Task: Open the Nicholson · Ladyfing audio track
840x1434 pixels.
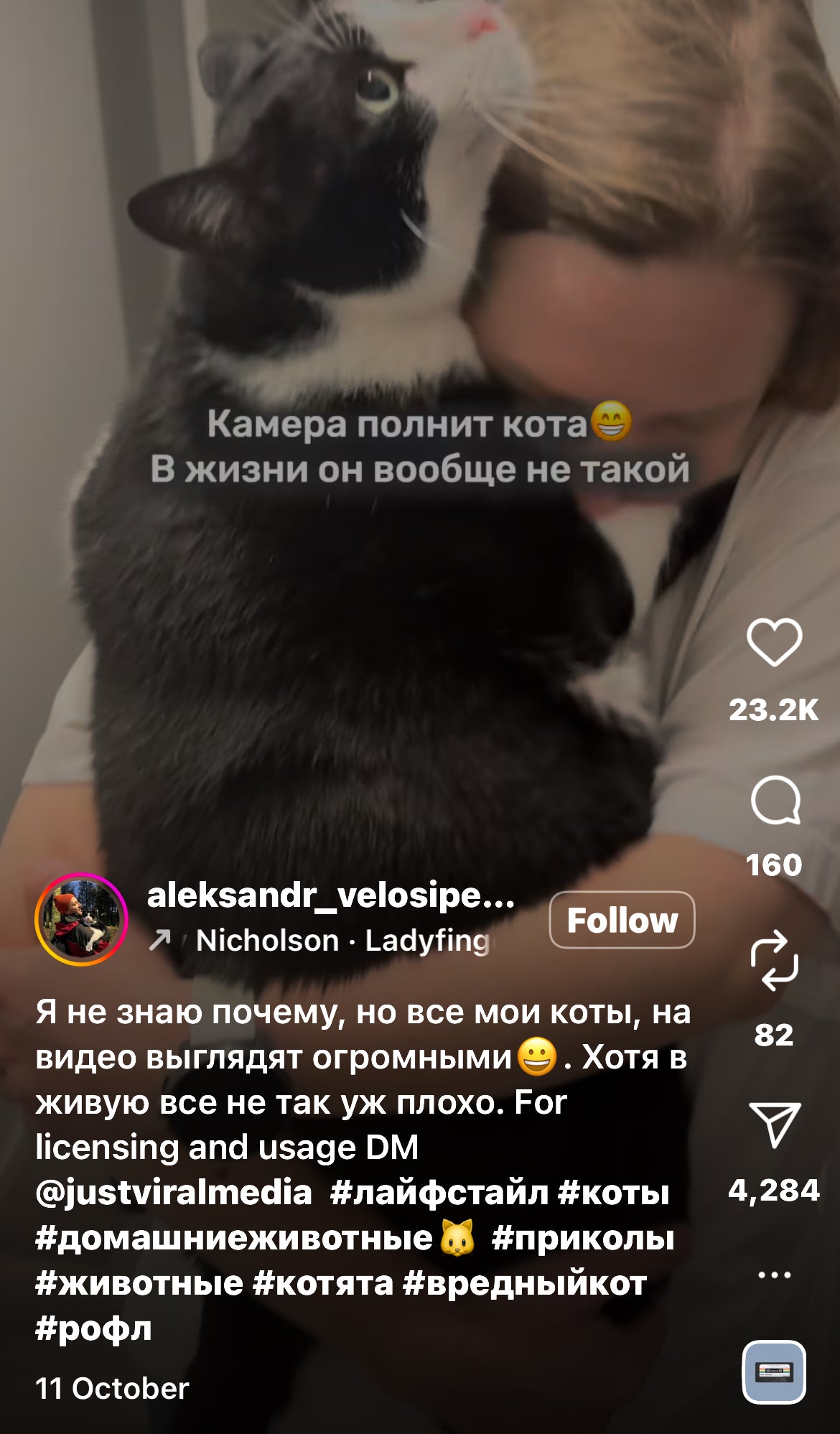Action: (342, 941)
